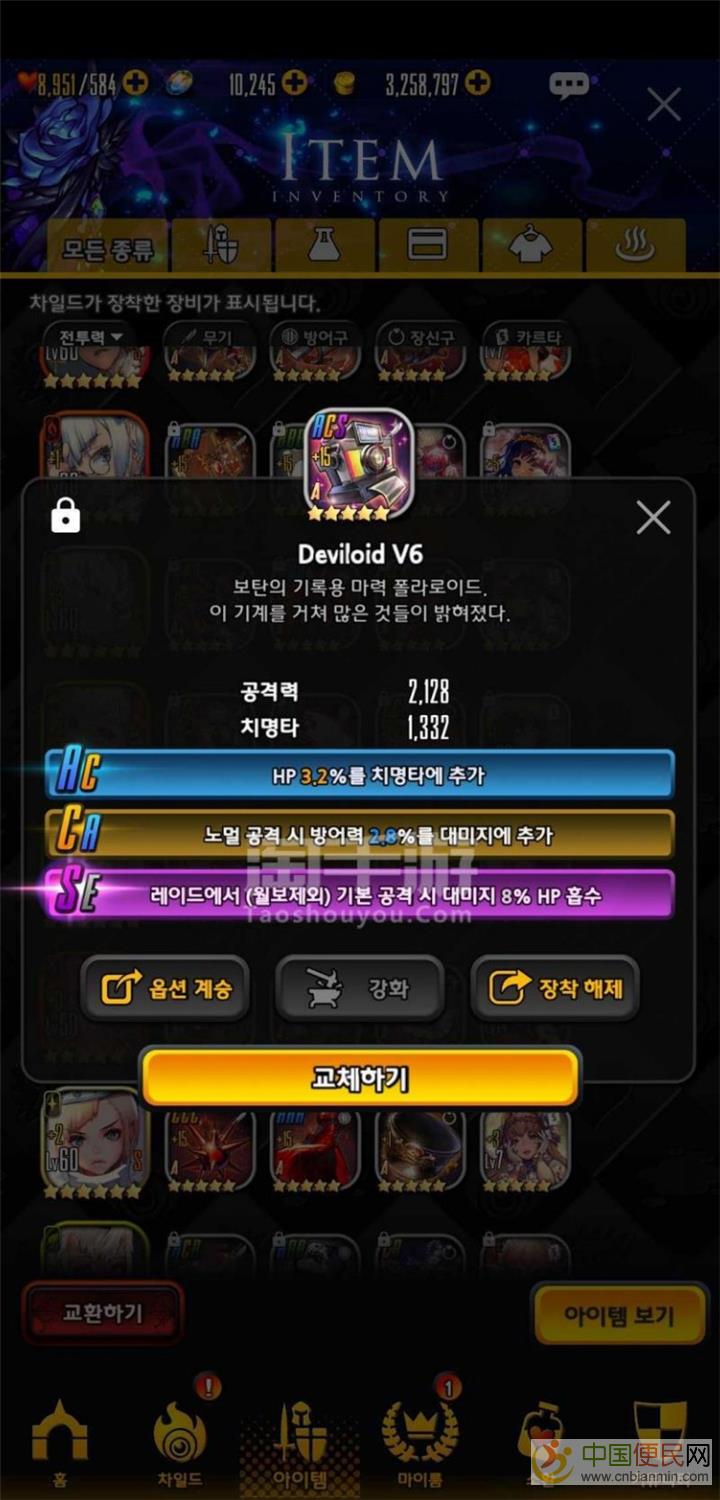Screen dimensions: 720x1500
Task: Filter equipment by 카르타
Action: pyautogui.click(x=526, y=338)
